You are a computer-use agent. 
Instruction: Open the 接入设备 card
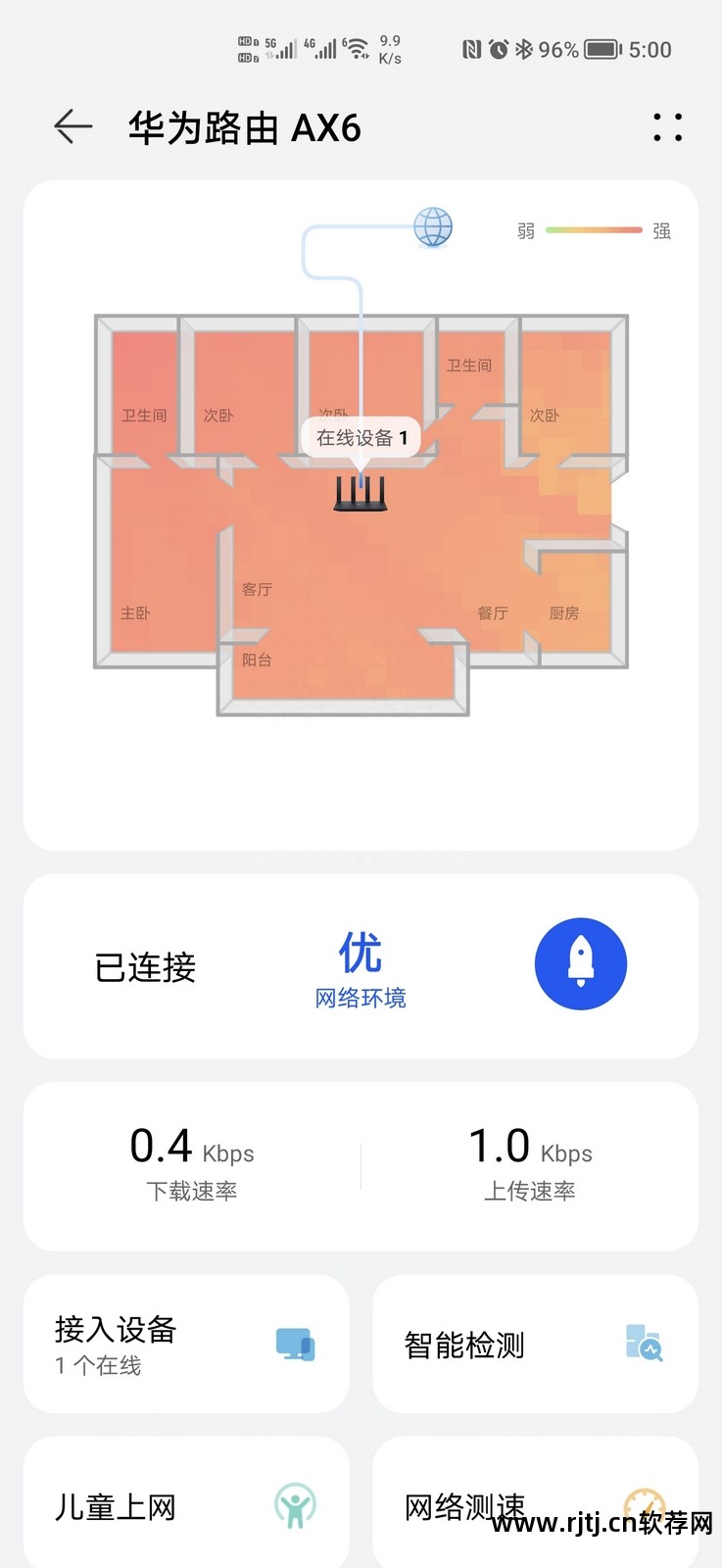click(186, 1344)
